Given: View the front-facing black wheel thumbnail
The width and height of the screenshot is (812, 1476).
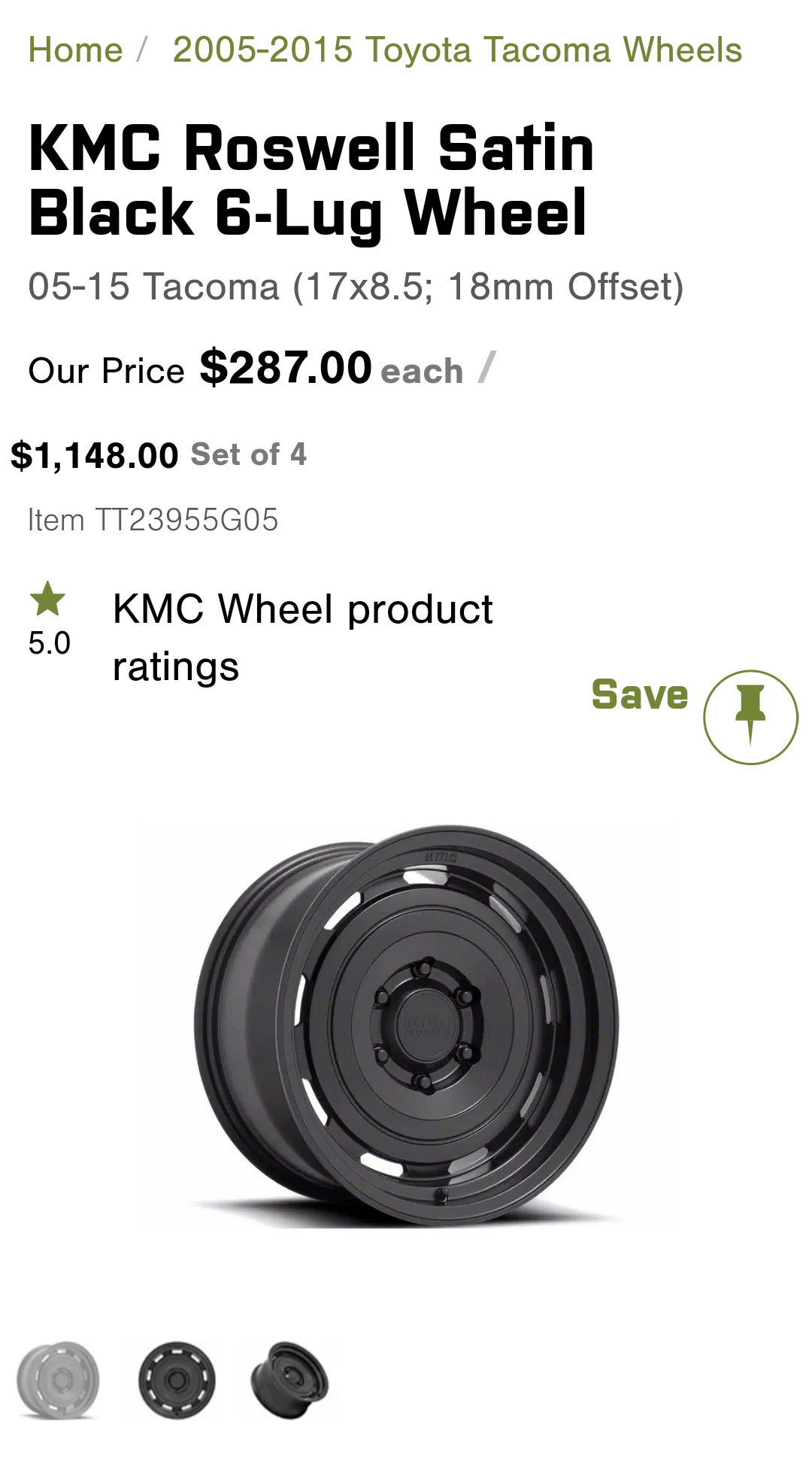Looking at the screenshot, I should [x=177, y=1380].
